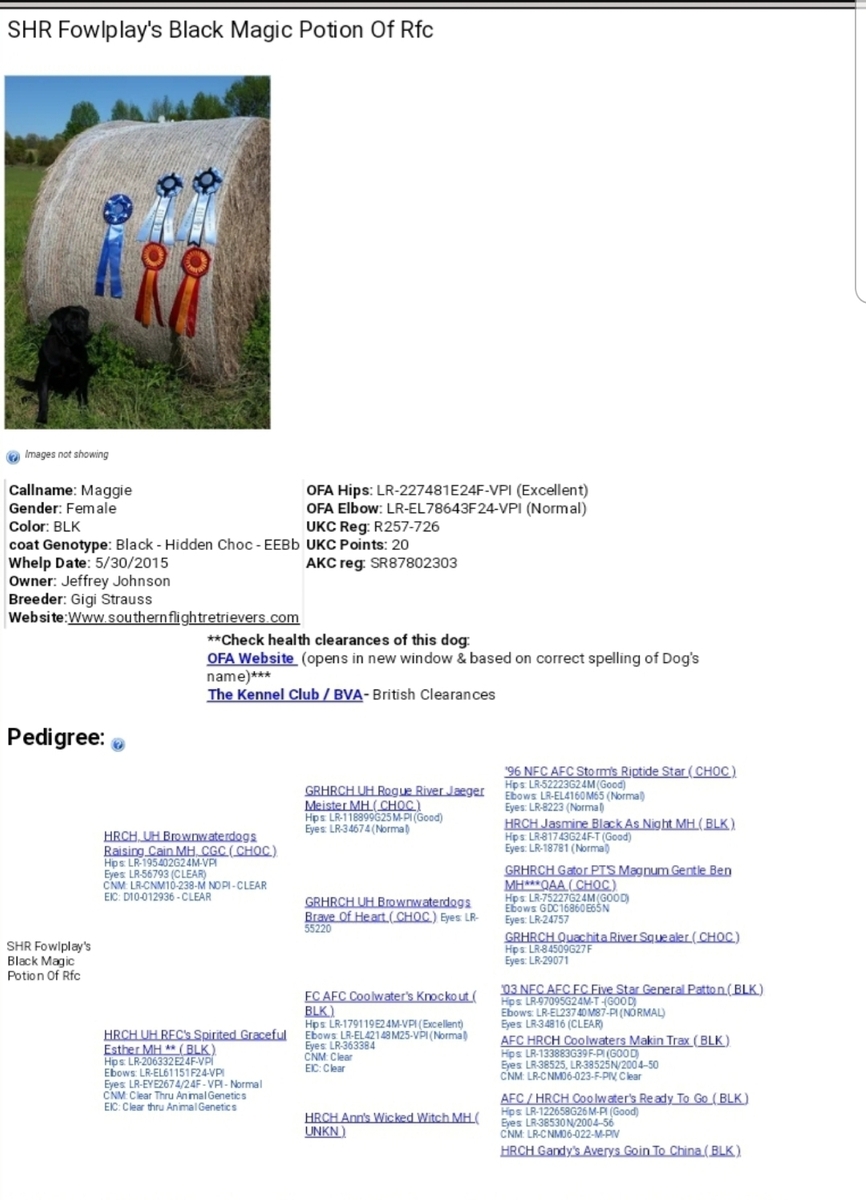
Task: View the photo of Maggie
Action: 137,253
